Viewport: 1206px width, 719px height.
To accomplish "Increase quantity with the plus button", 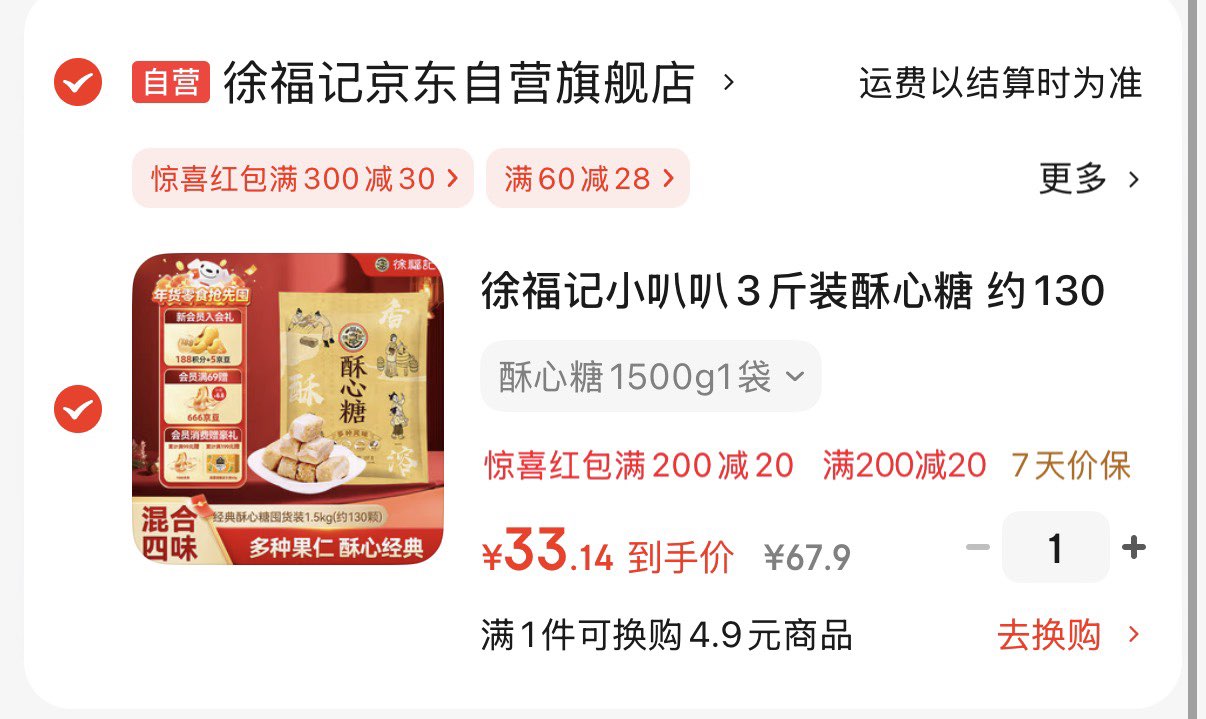I will (1133, 548).
